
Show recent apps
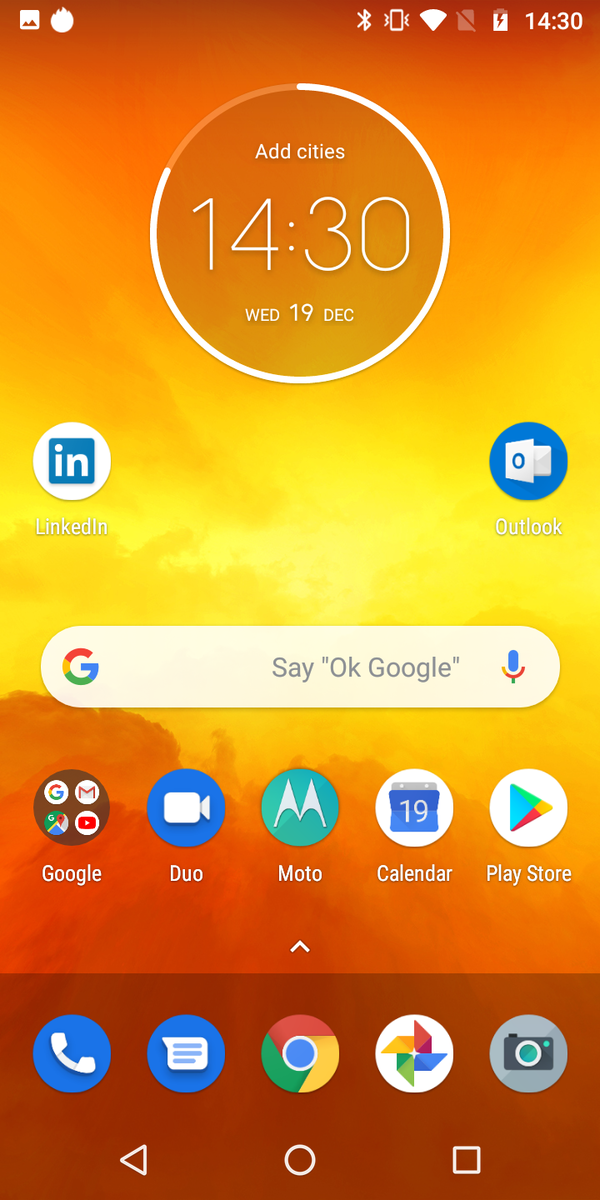pyautogui.click(x=466, y=1160)
